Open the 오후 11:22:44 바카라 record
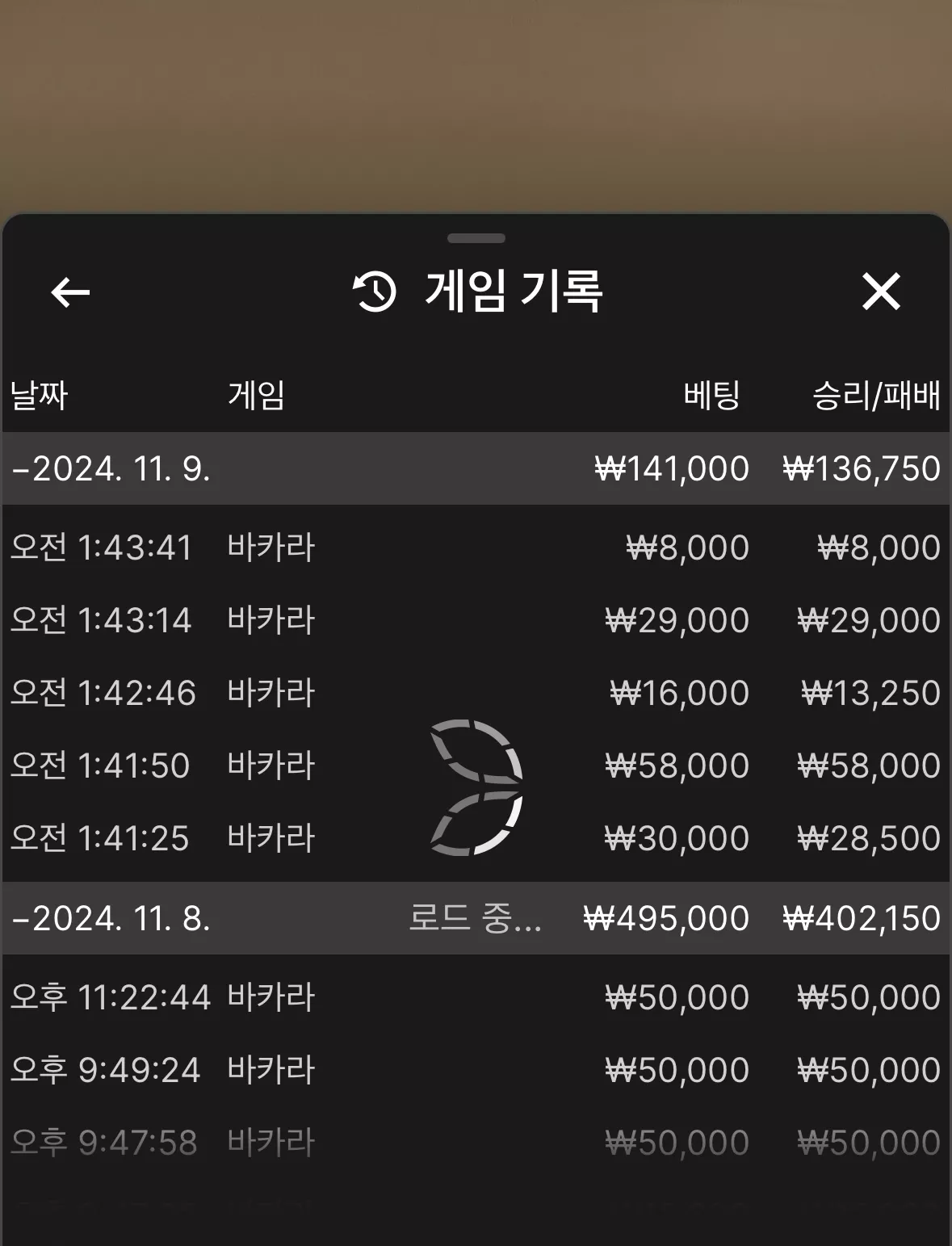The height and width of the screenshot is (1246, 952). click(x=476, y=997)
